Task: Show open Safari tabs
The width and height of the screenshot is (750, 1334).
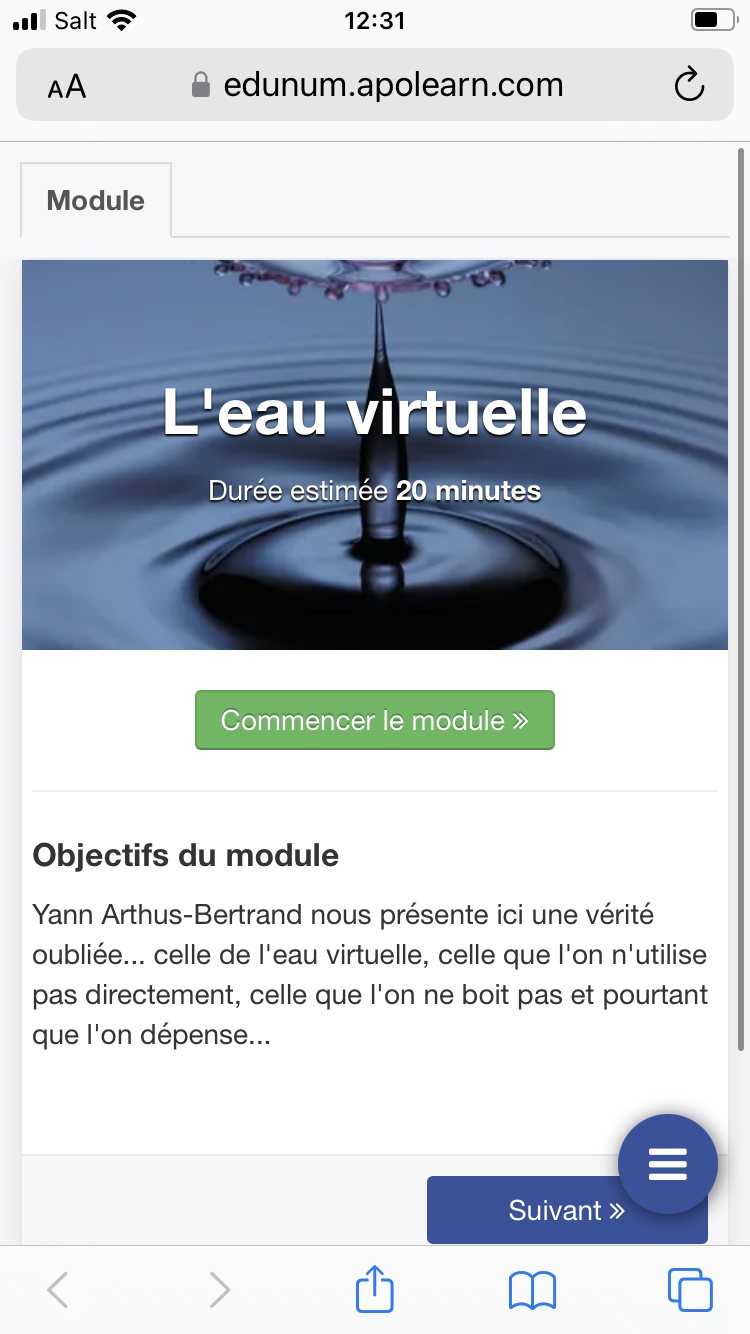Action: 689,1290
